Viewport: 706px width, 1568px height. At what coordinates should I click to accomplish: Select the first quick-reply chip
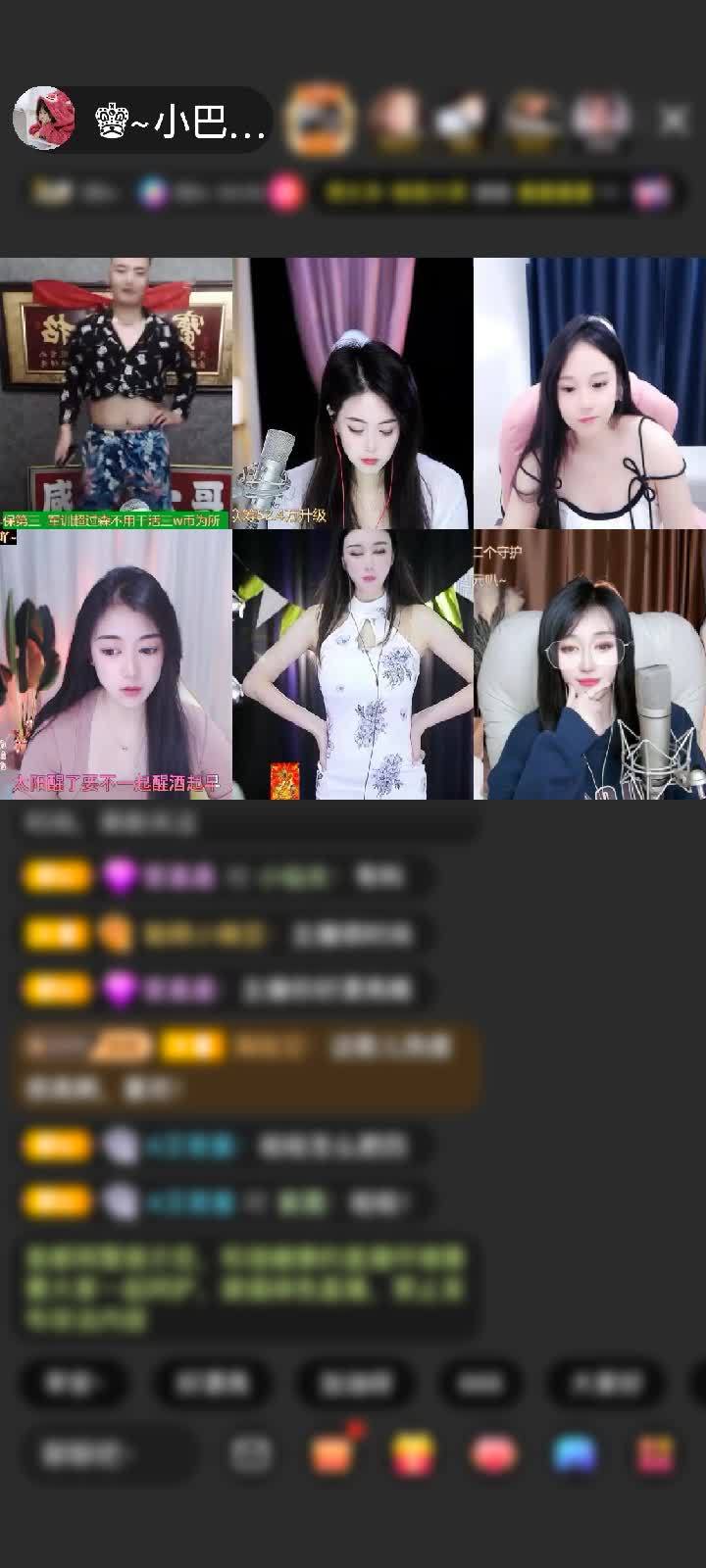(74, 1383)
